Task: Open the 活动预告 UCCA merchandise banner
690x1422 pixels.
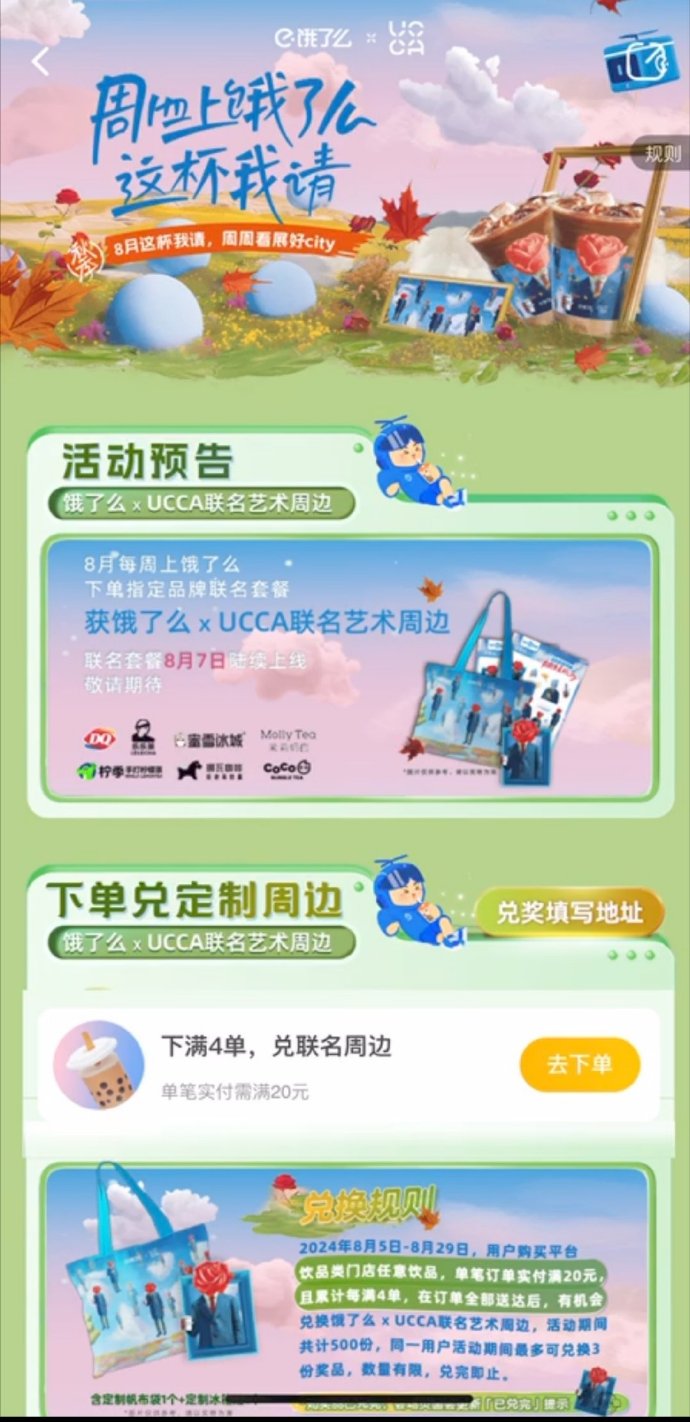Action: 350,668
